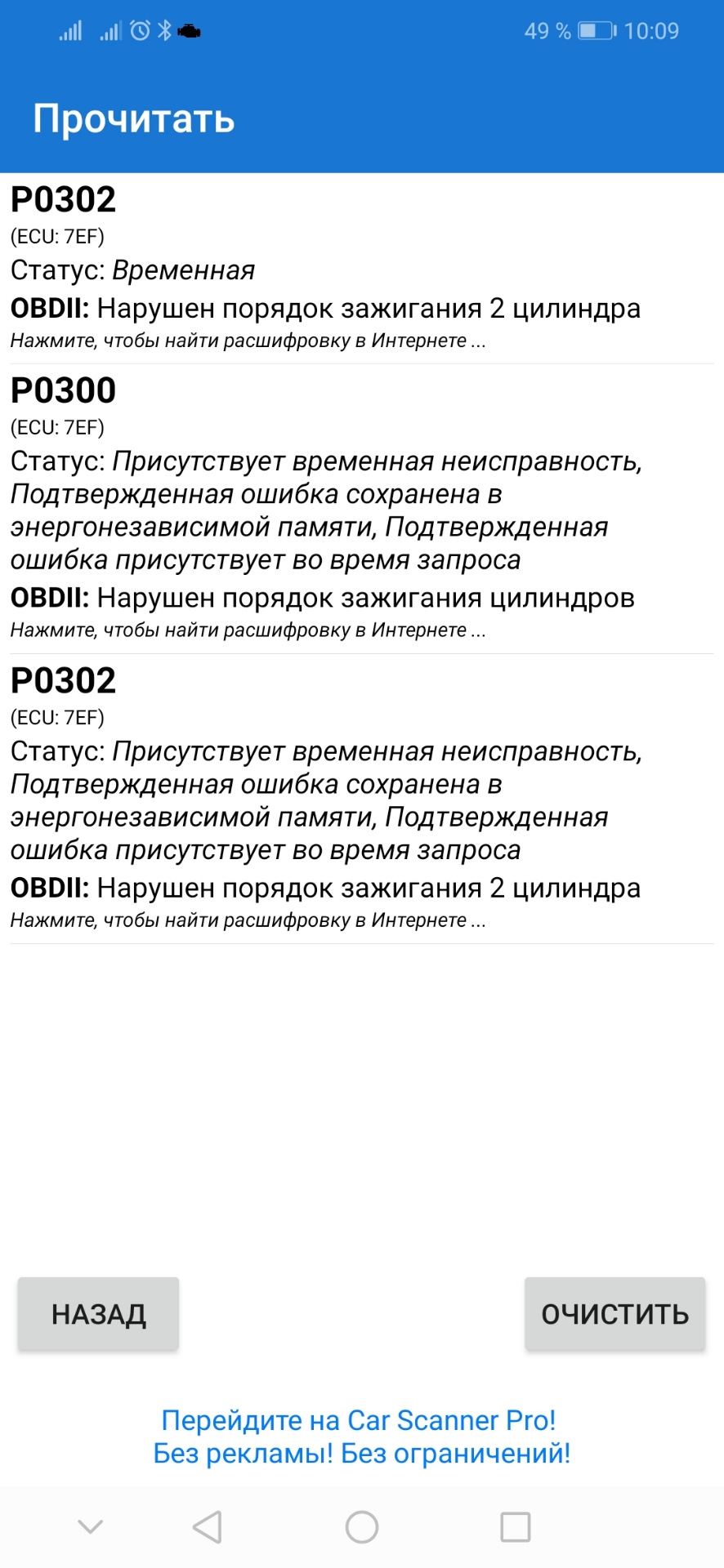Clear the codes with ОЧИСТИТЬ

[615, 1314]
